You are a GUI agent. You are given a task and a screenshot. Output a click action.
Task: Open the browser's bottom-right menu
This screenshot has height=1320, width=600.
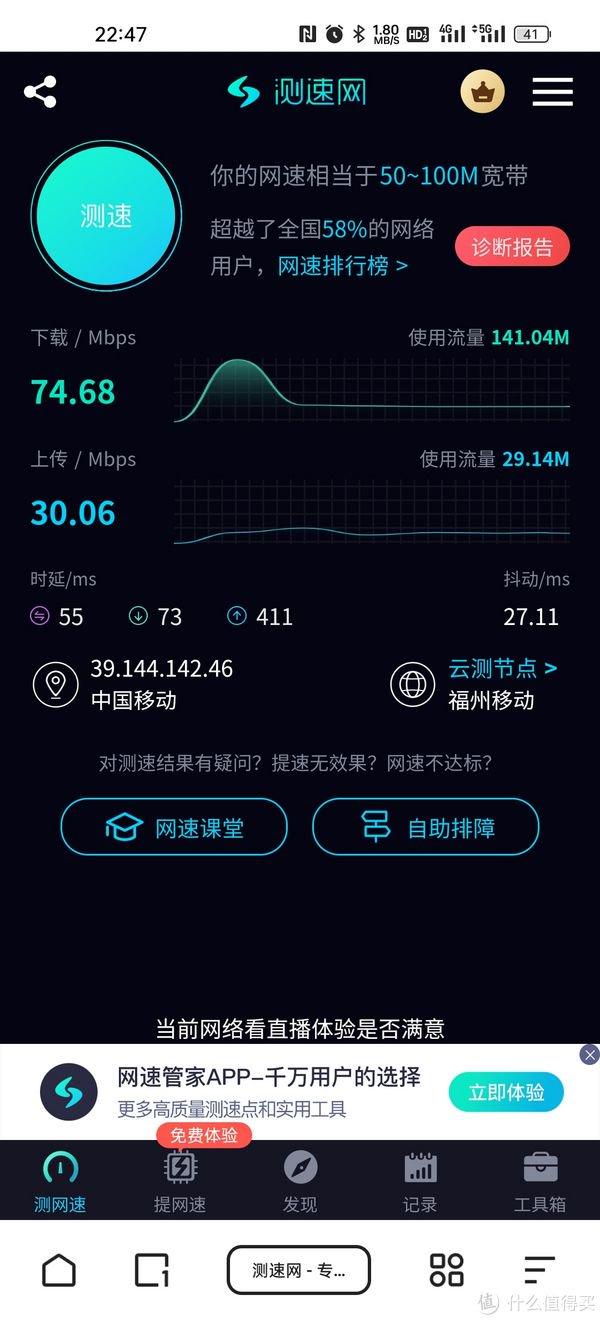[x=539, y=1270]
